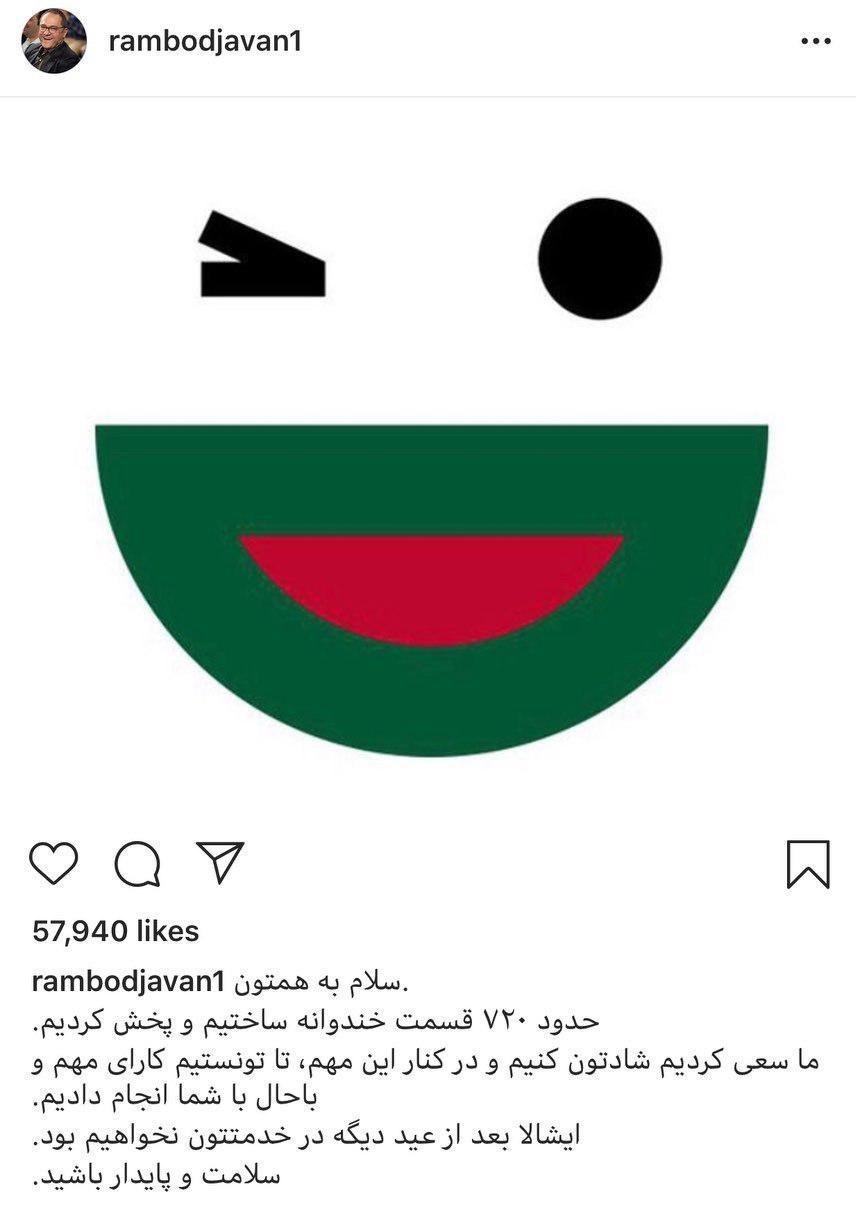Screen dimensions: 856x1215
Task: Open rambodjavan1 username in the caption
Action: coord(132,981)
